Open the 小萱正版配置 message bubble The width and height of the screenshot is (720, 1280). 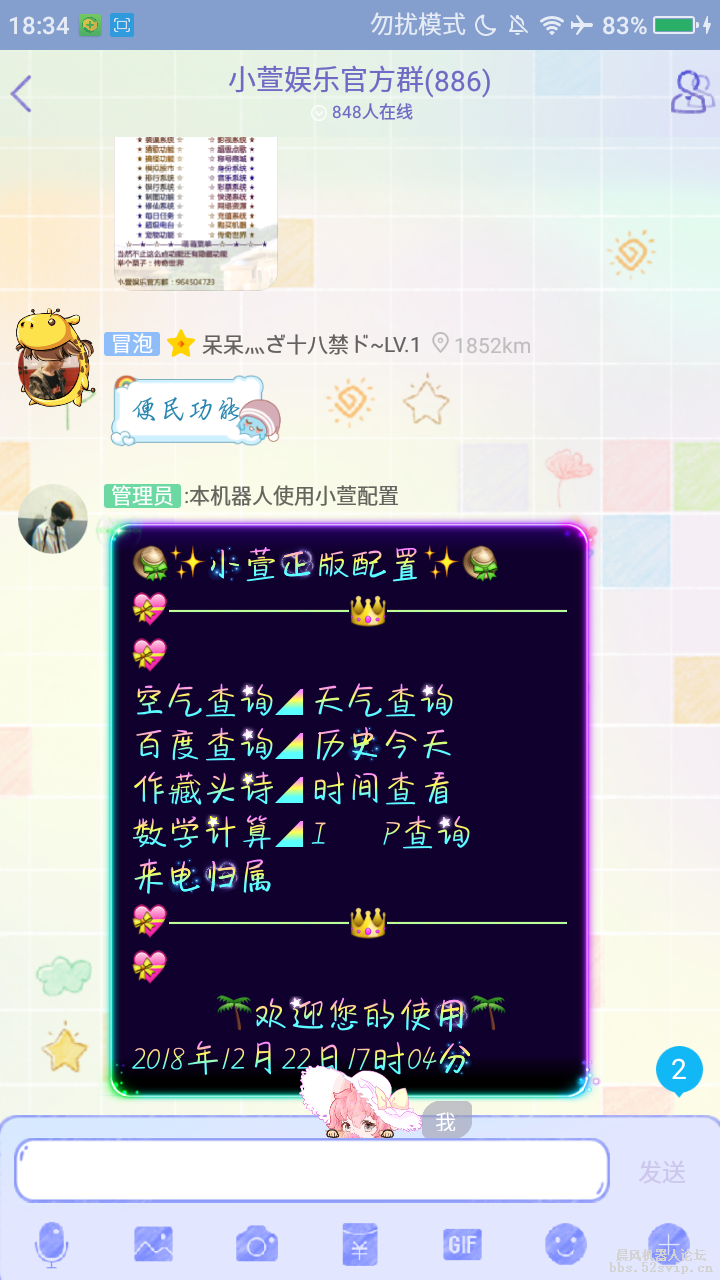click(349, 810)
